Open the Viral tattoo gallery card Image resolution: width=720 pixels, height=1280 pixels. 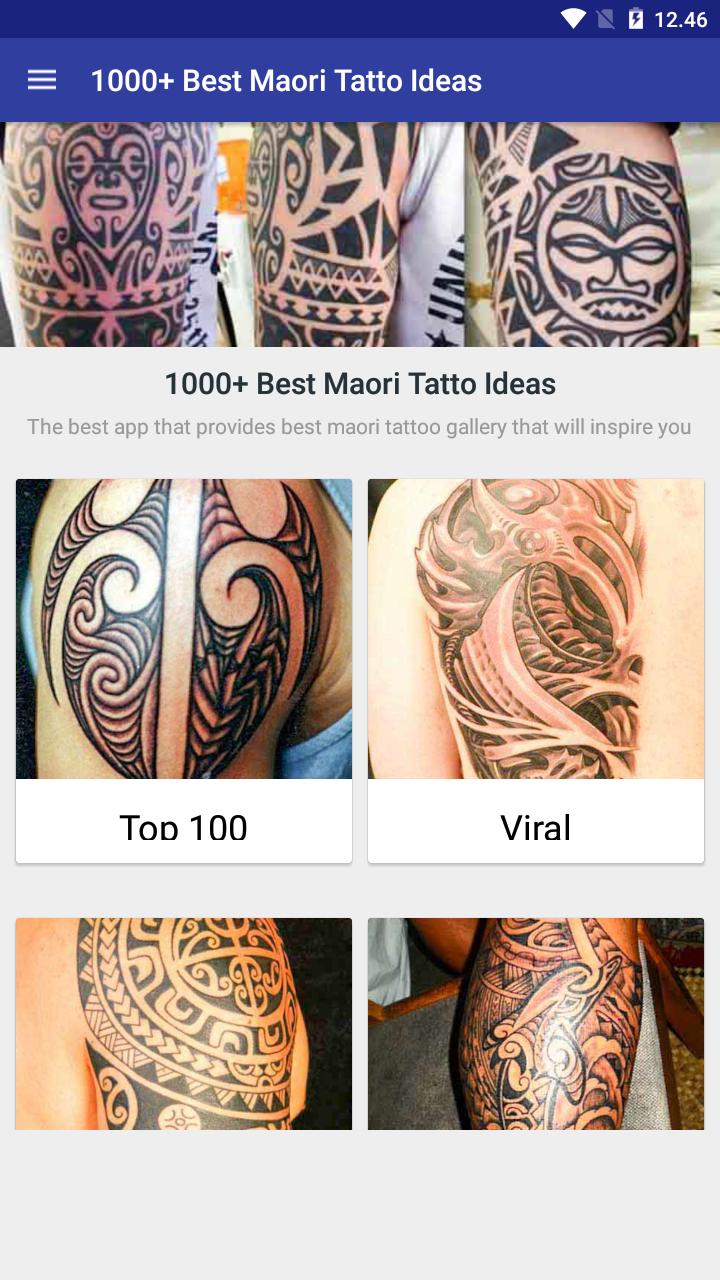tap(536, 670)
